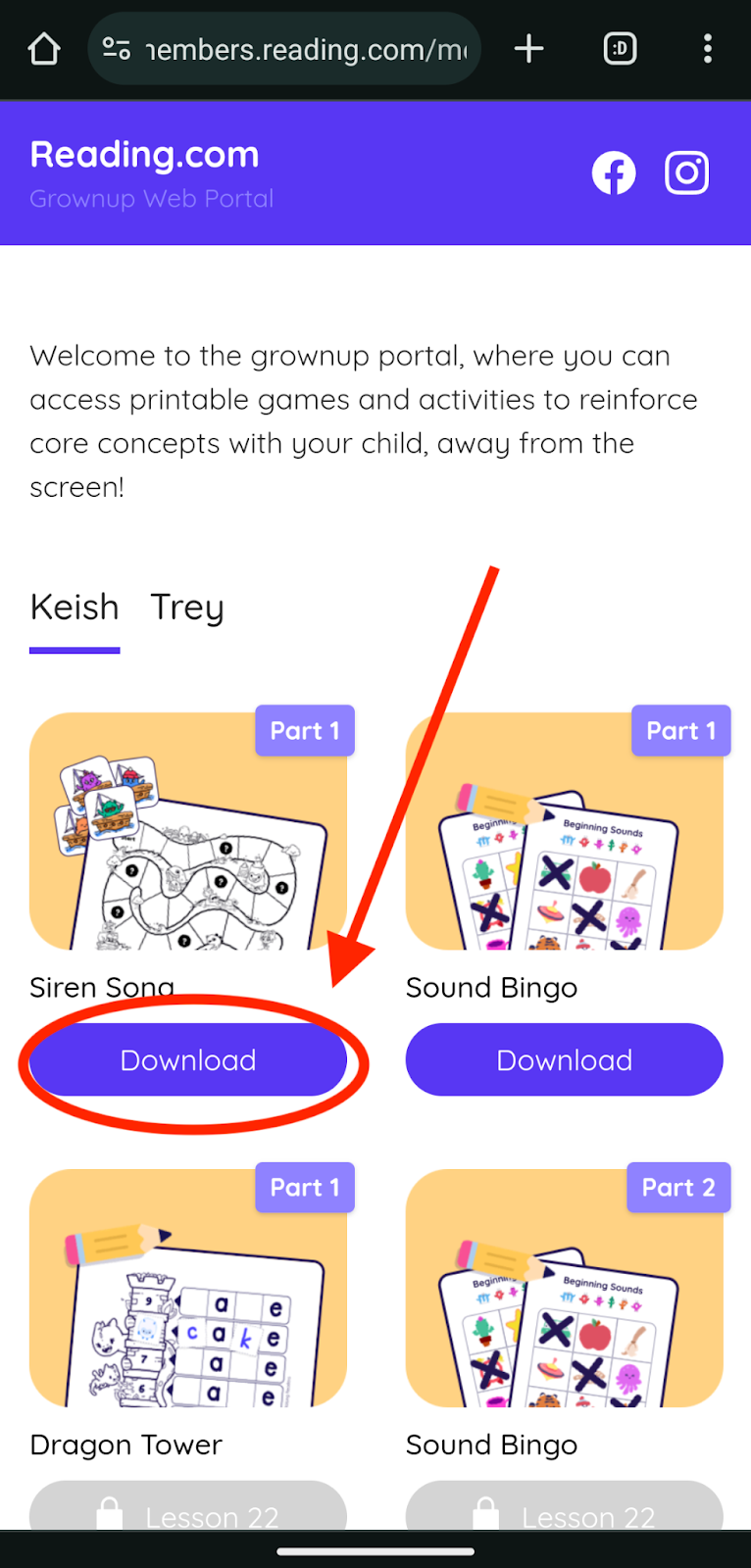Image resolution: width=751 pixels, height=1568 pixels.
Task: Open the Dragon Tower card image
Action: tap(188, 1288)
